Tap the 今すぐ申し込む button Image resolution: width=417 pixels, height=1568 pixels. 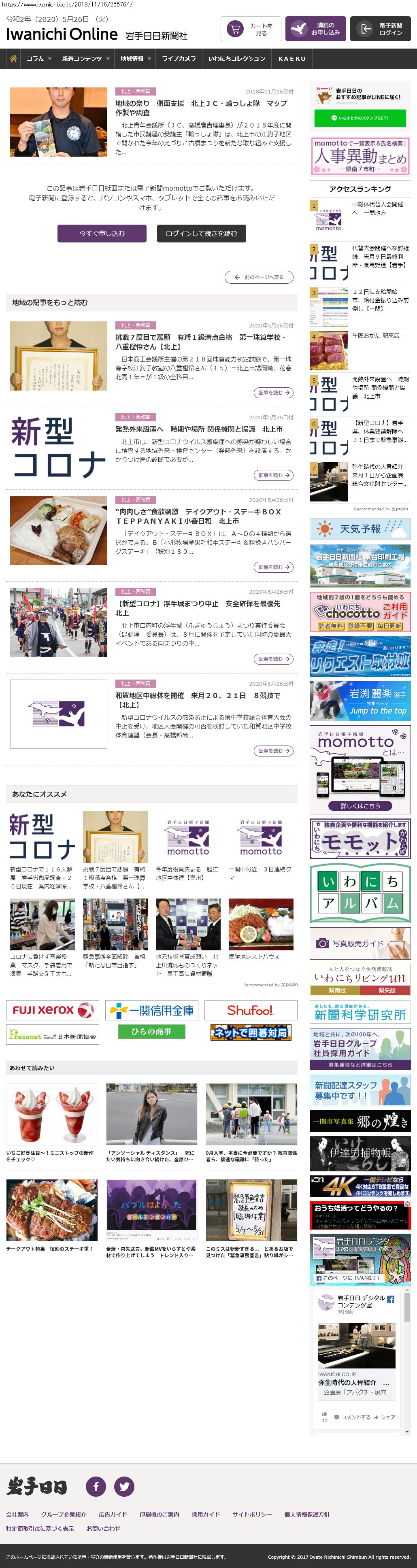102,233
